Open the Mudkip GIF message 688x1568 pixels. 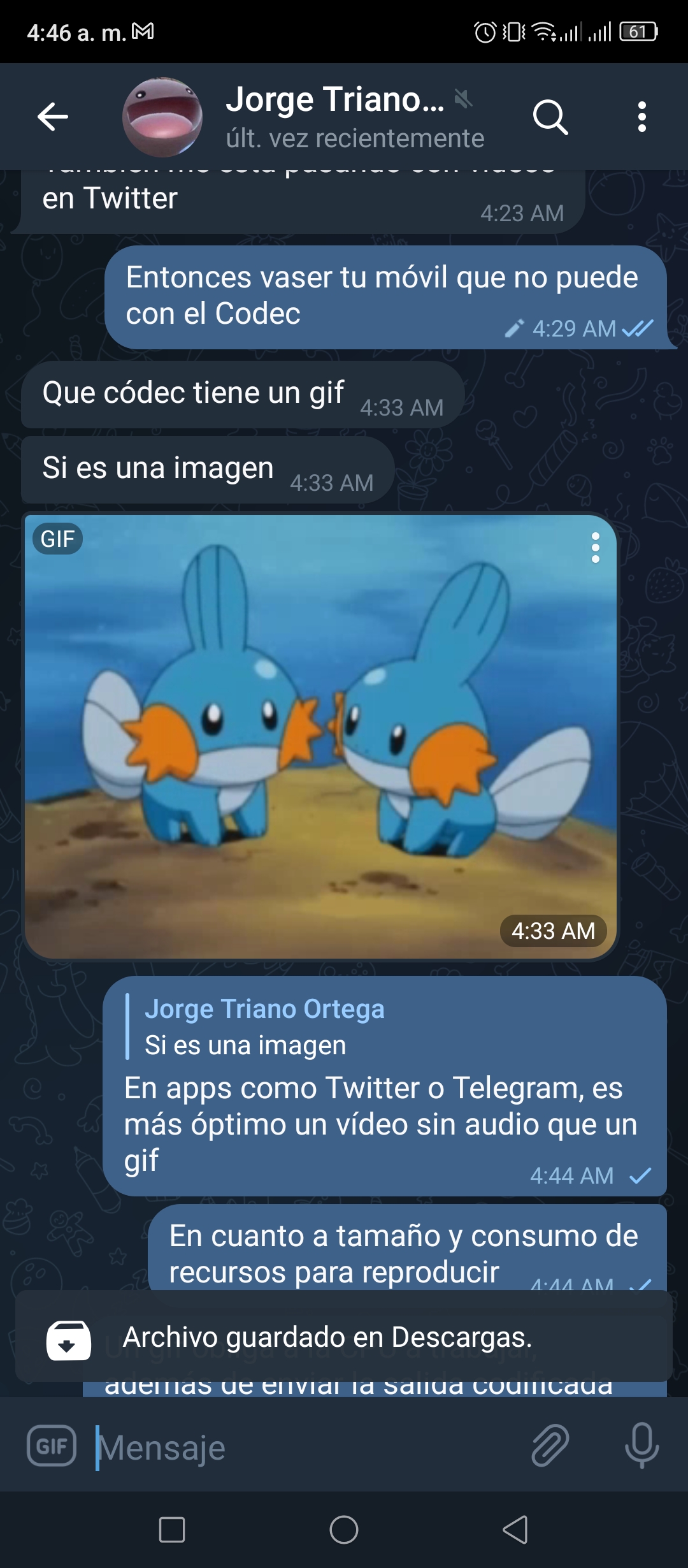coord(320,737)
